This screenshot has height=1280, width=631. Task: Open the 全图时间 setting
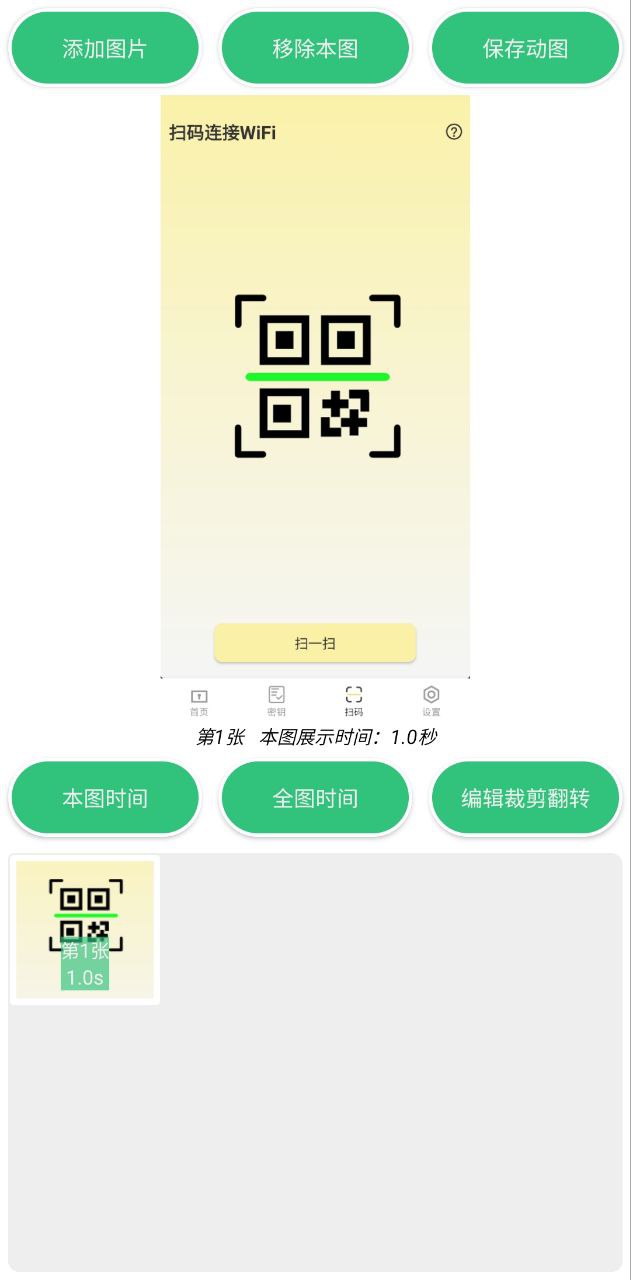pyautogui.click(x=315, y=798)
